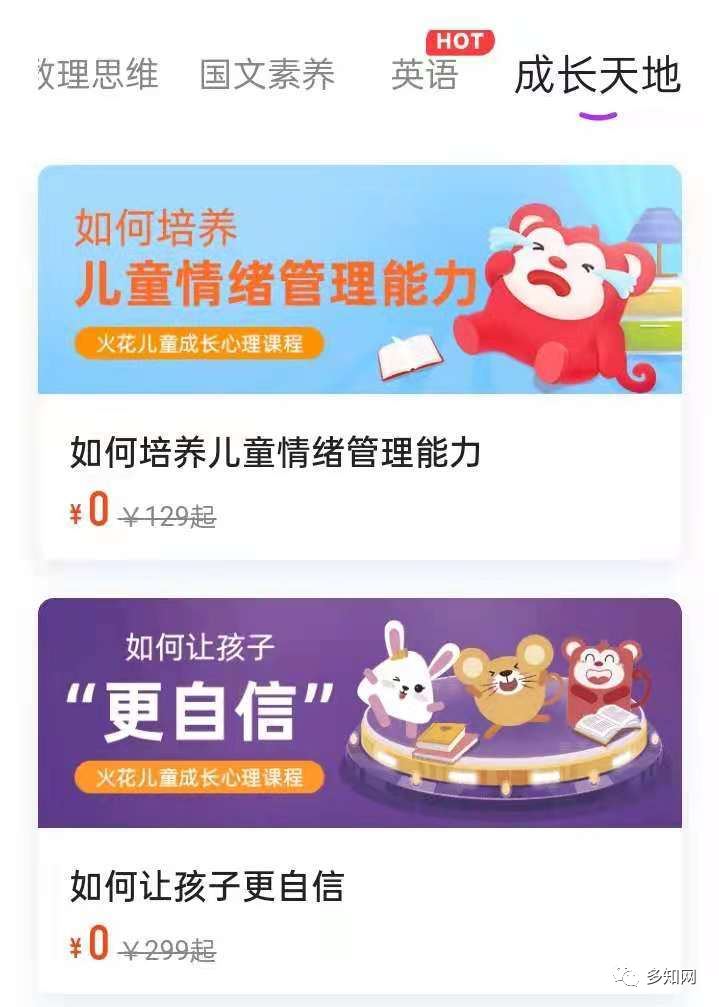Switch to the 数理思维 tab
The width and height of the screenshot is (719, 1007).
point(98,75)
